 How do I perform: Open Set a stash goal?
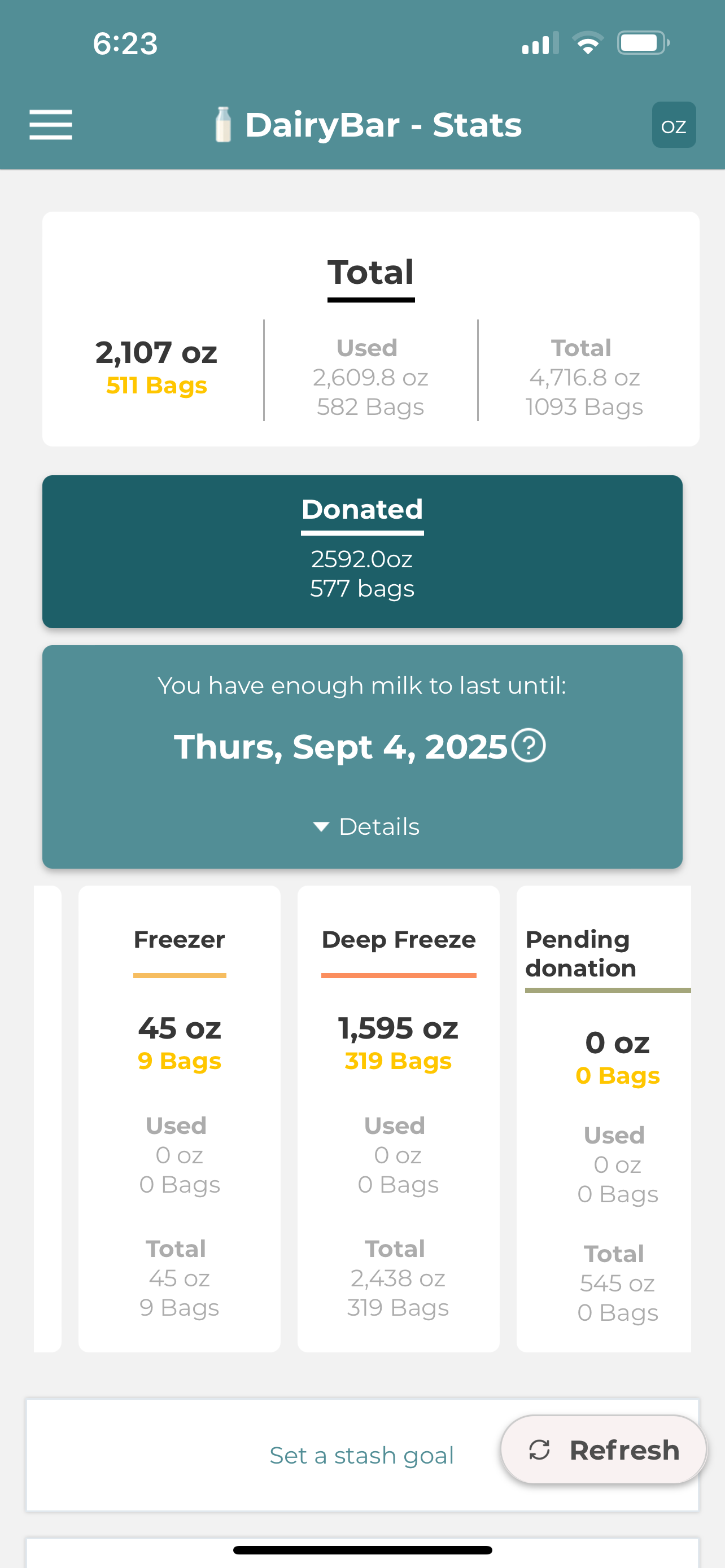[361, 1455]
